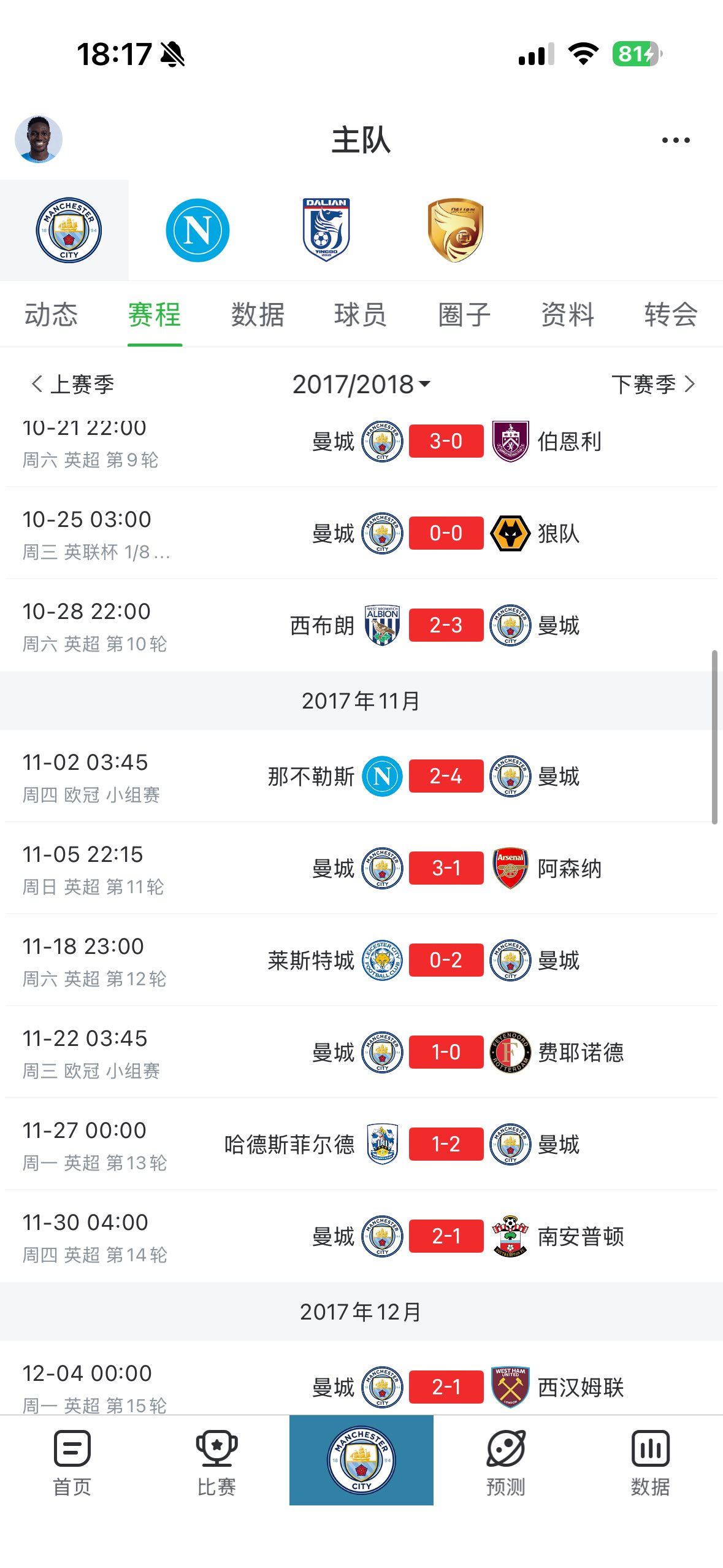Switch to the 转会 tab
Viewport: 723px width, 1568px height.
coord(671,315)
